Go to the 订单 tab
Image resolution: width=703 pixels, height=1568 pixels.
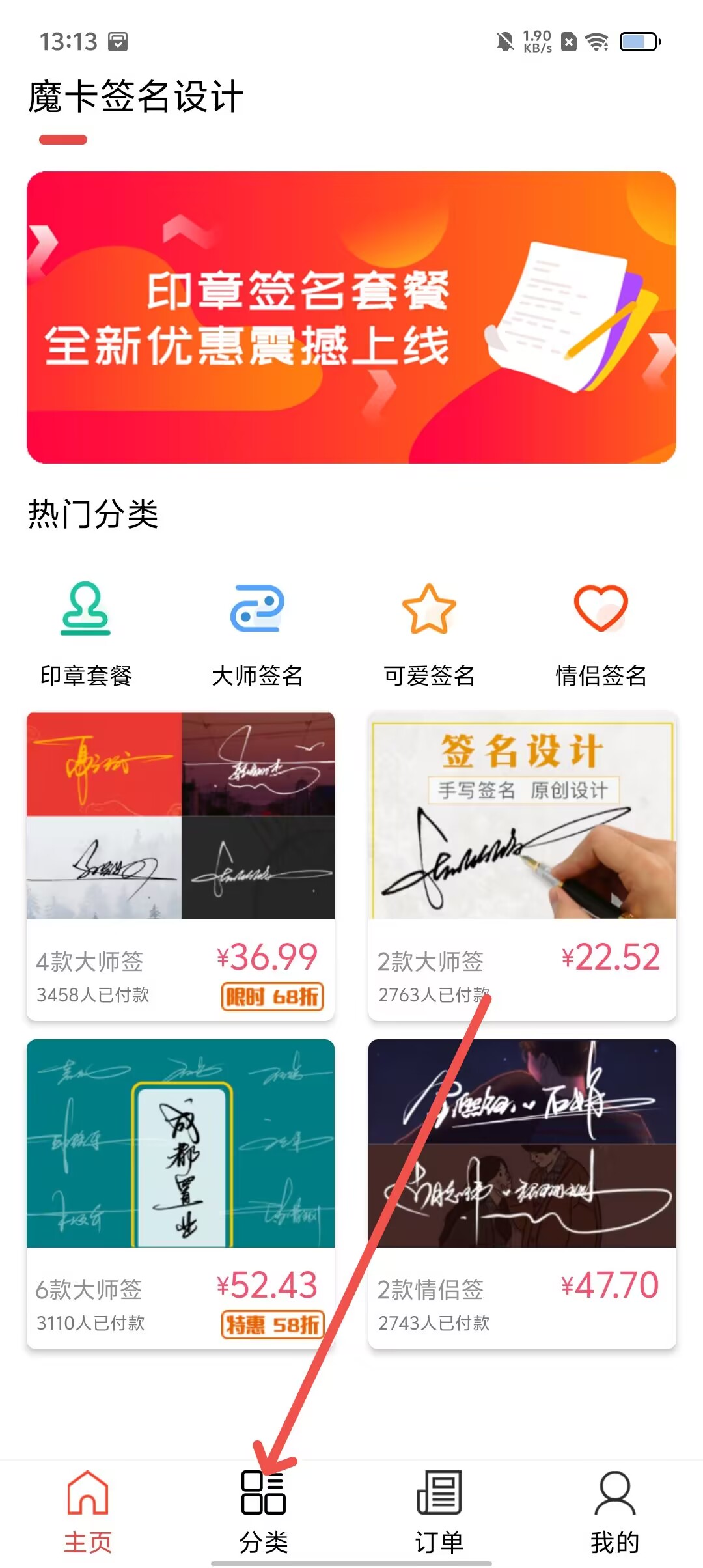click(439, 1512)
